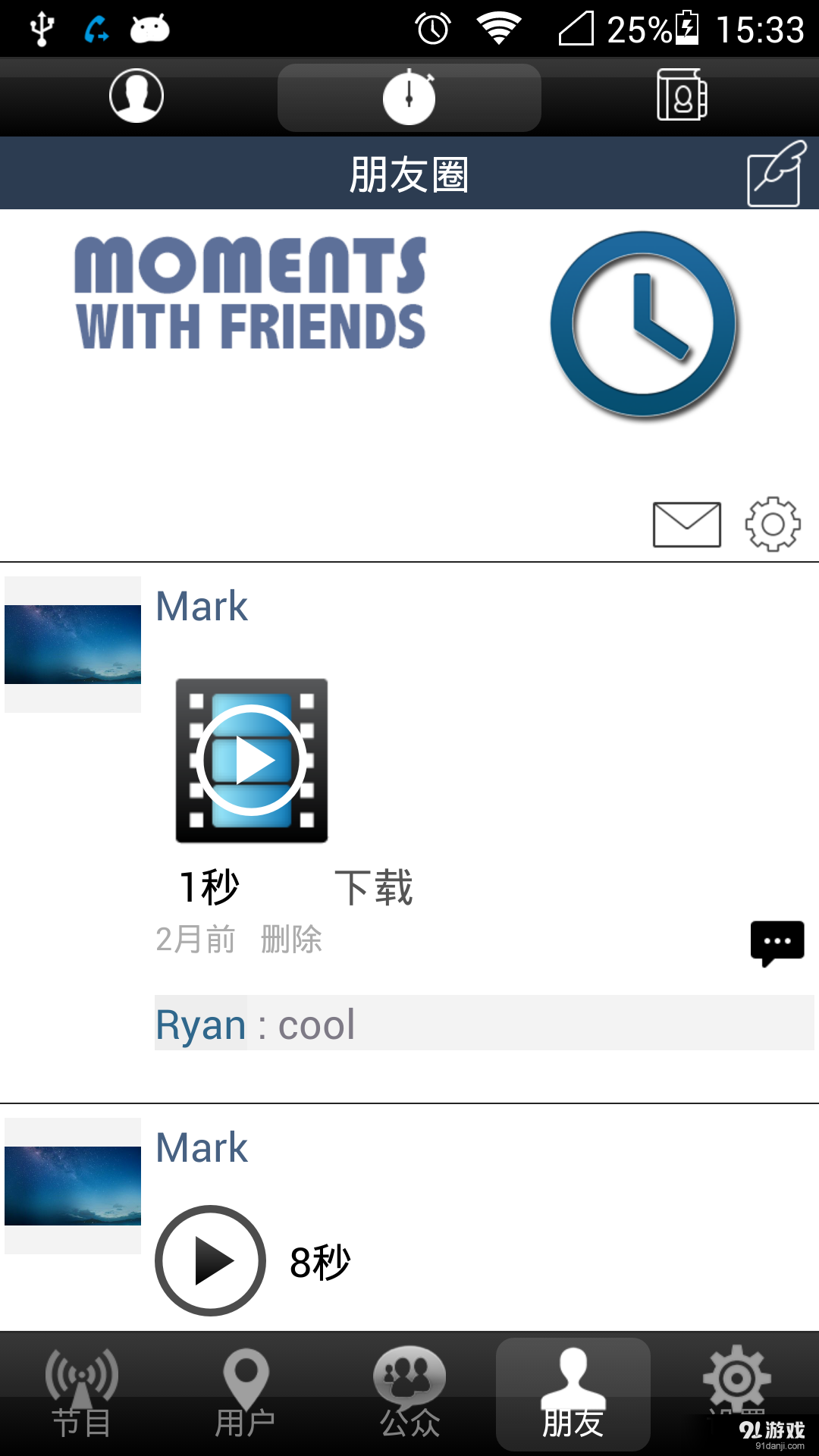Open Mark's profile by tapping his name
The height and width of the screenshot is (1456, 819).
(200, 606)
